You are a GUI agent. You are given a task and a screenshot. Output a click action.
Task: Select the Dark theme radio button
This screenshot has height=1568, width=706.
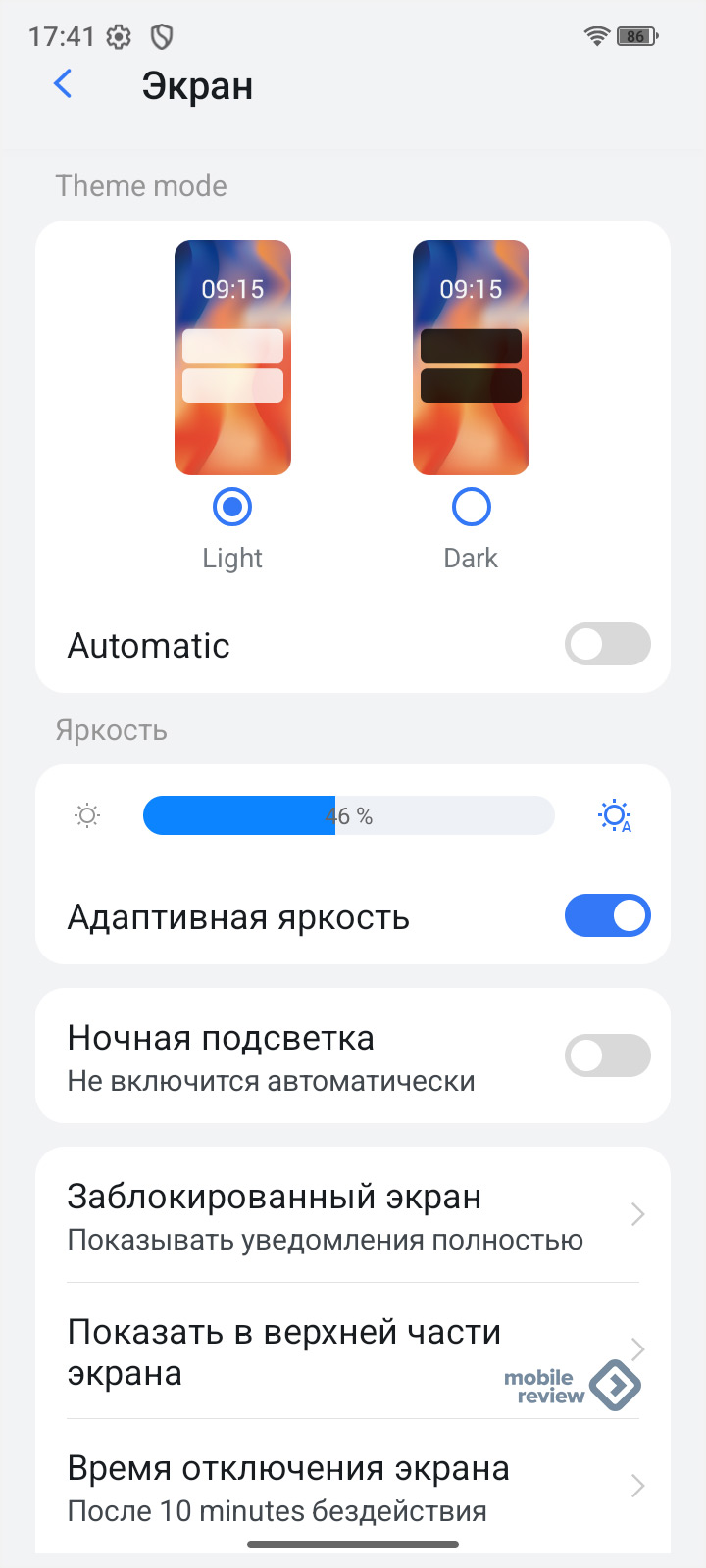pos(471,507)
